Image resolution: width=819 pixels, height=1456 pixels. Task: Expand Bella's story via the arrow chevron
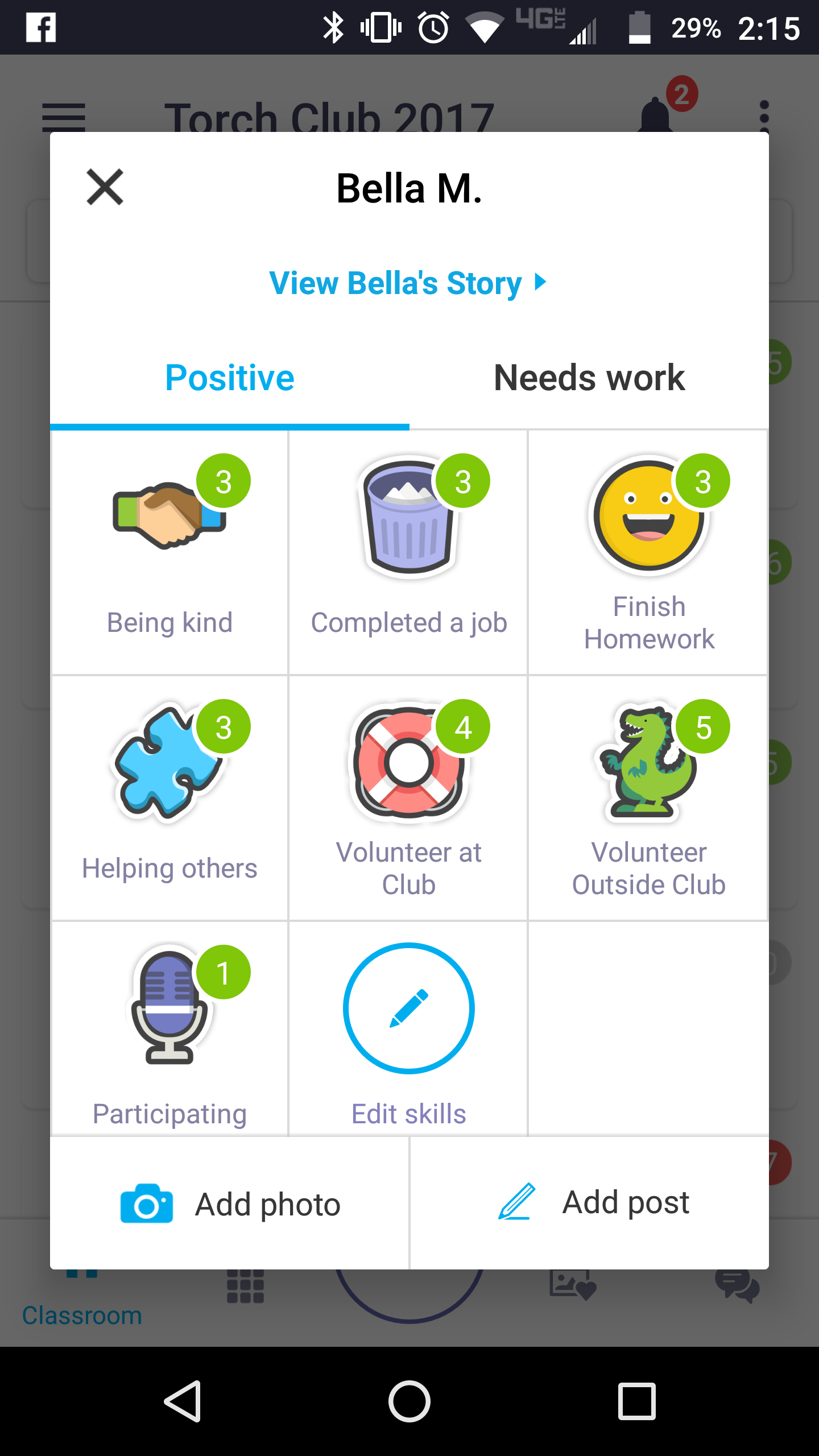point(539,282)
